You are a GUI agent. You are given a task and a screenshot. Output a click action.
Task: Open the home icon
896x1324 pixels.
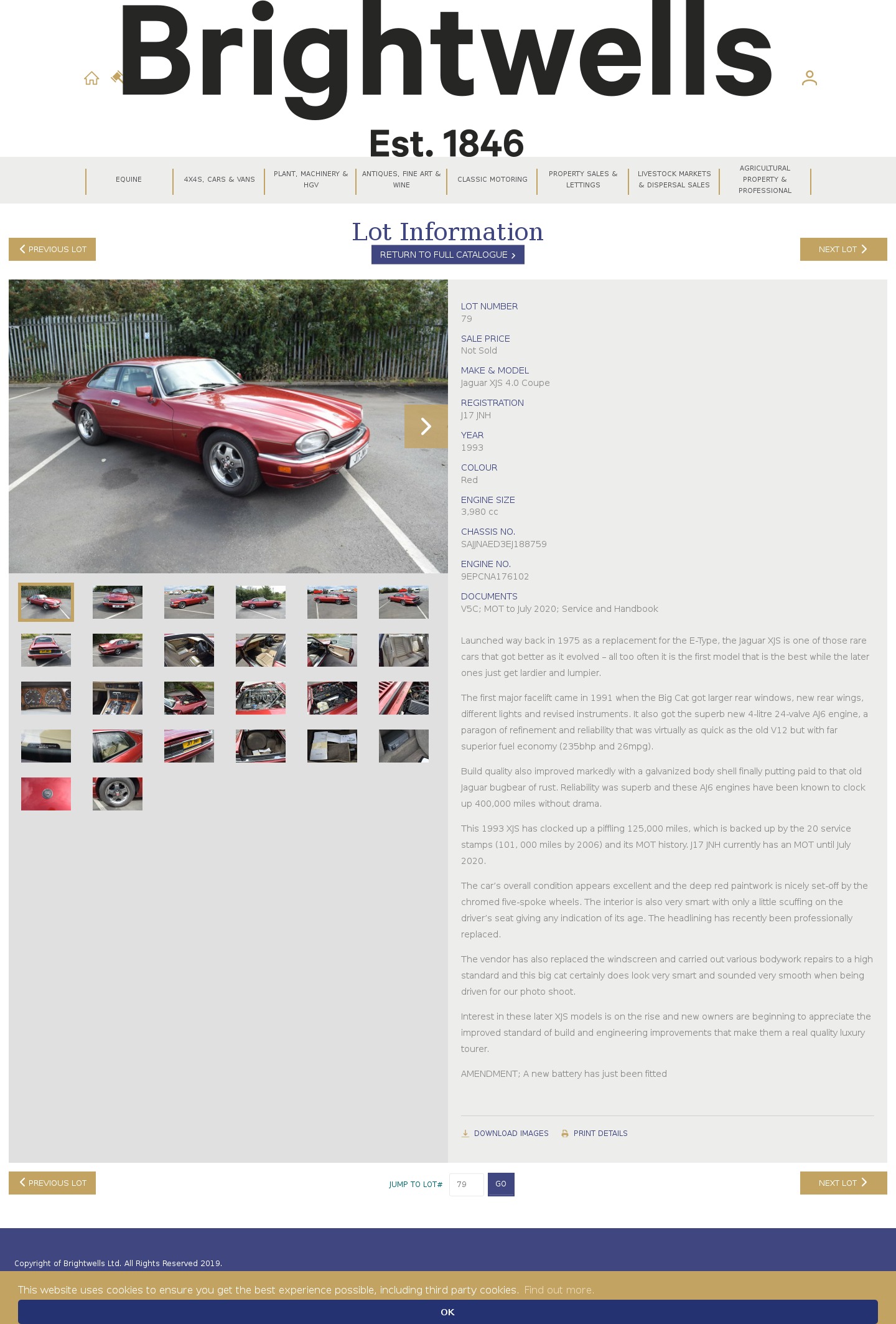pos(91,78)
